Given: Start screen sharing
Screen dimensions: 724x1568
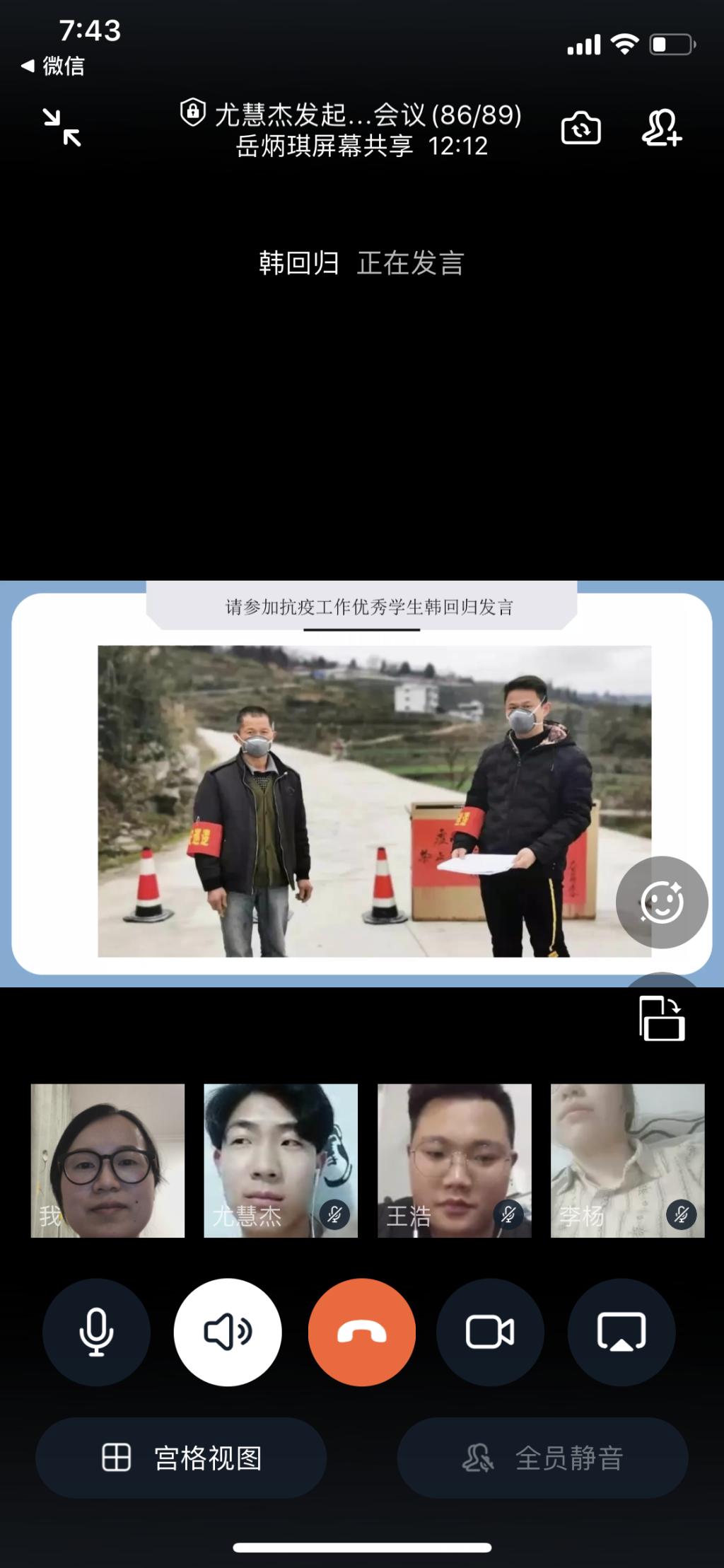Looking at the screenshot, I should tap(621, 1332).
